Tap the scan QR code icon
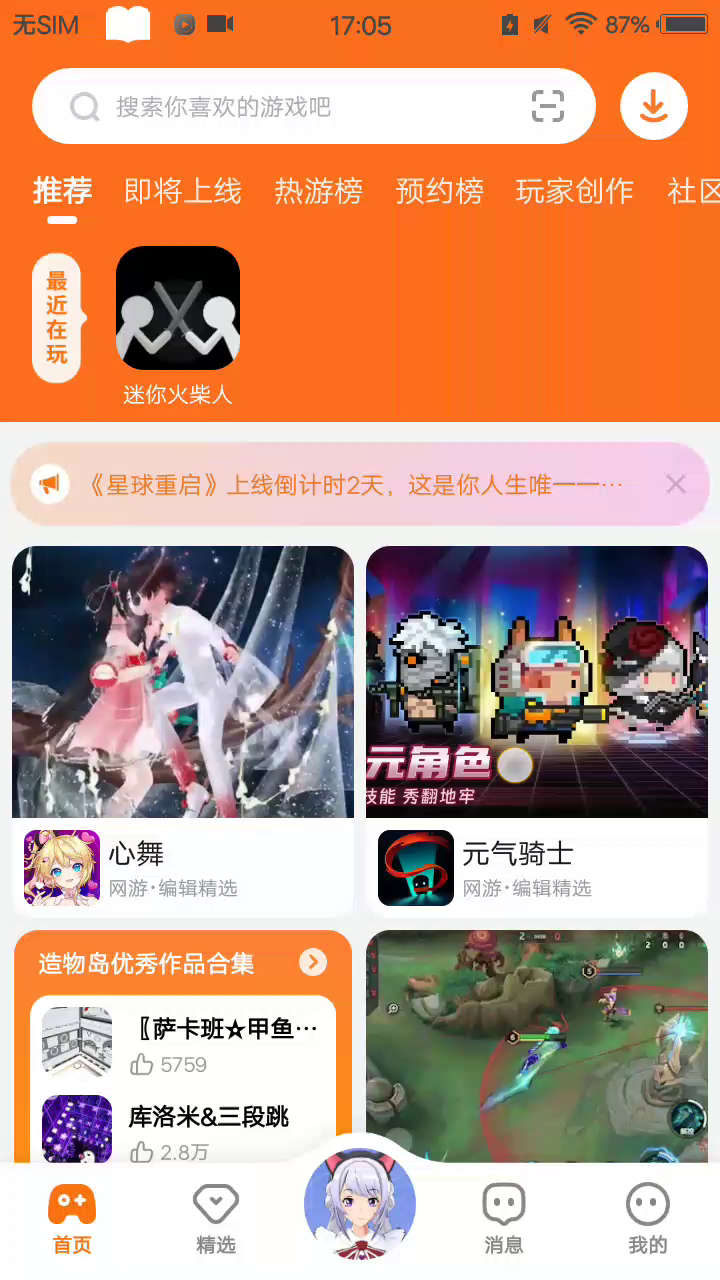 click(x=547, y=106)
